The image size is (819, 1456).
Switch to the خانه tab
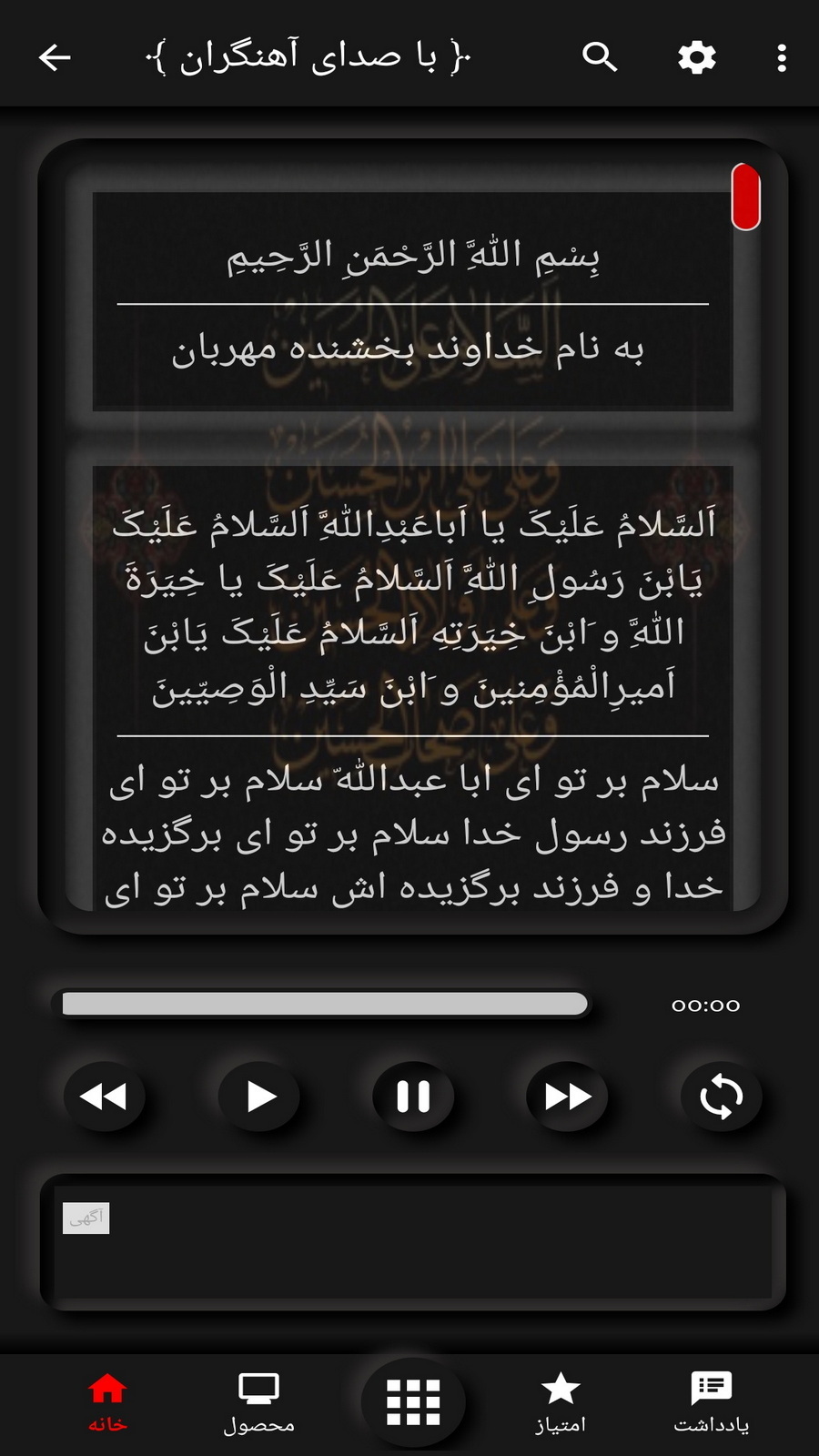(x=107, y=1402)
